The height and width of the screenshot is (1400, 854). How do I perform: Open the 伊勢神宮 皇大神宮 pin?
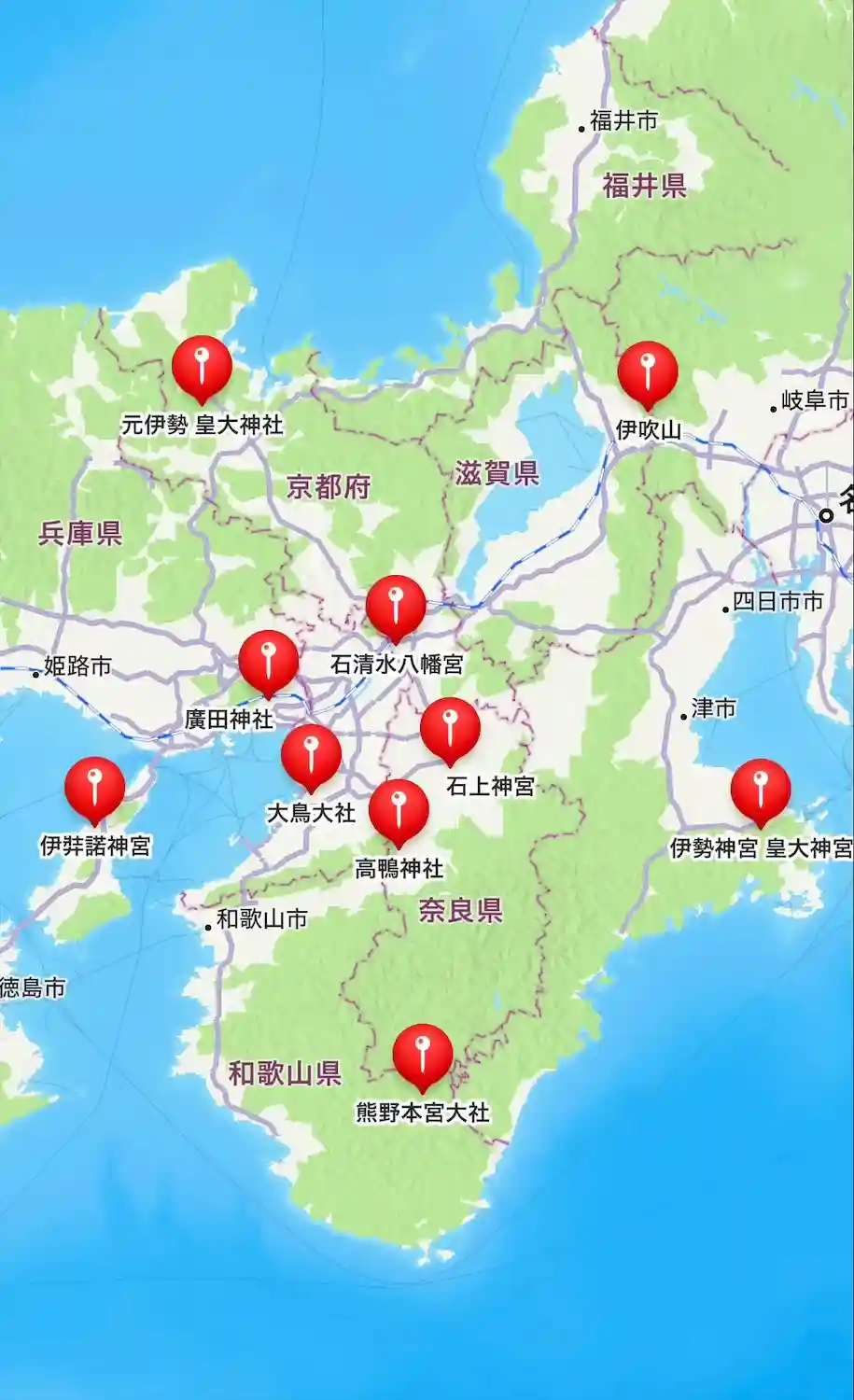coord(761,789)
